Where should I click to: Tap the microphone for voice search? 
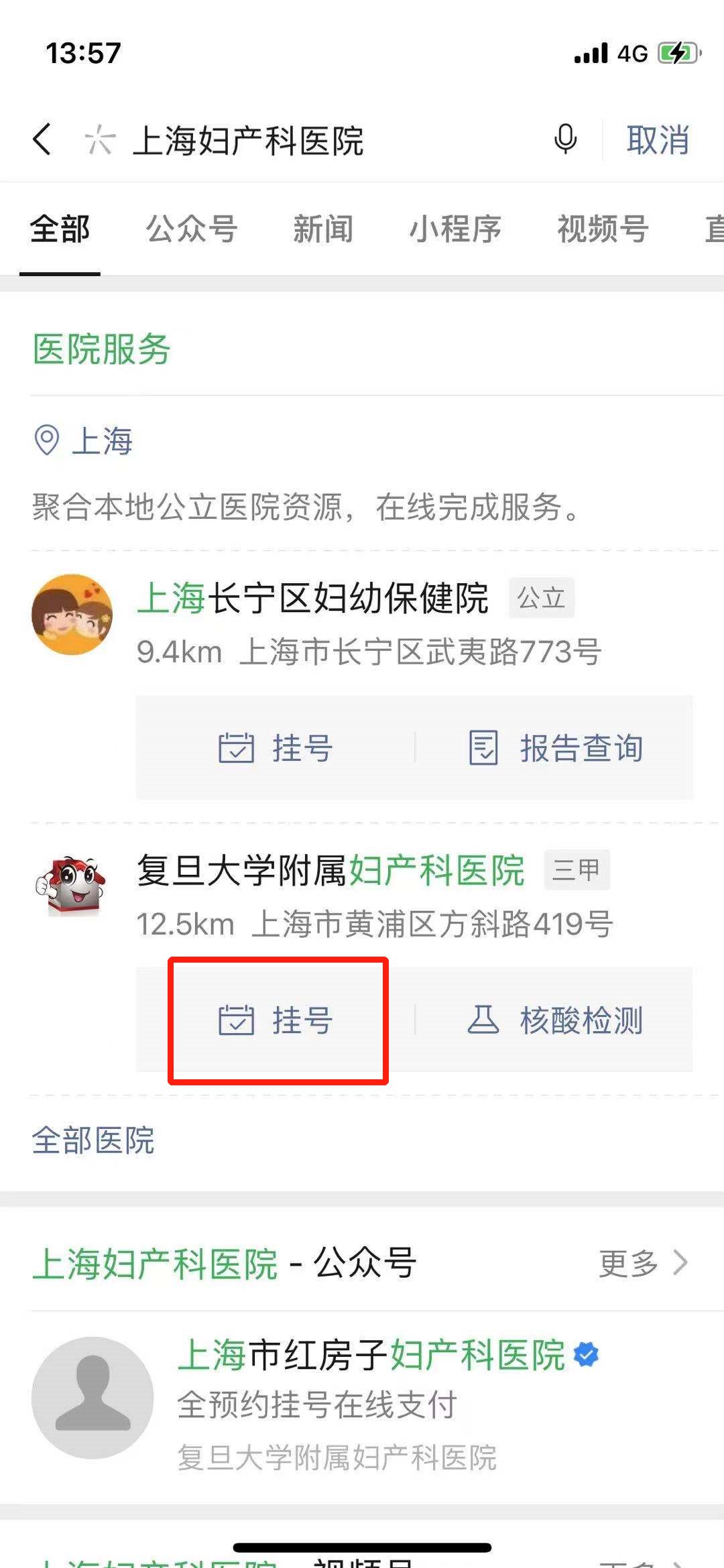565,139
